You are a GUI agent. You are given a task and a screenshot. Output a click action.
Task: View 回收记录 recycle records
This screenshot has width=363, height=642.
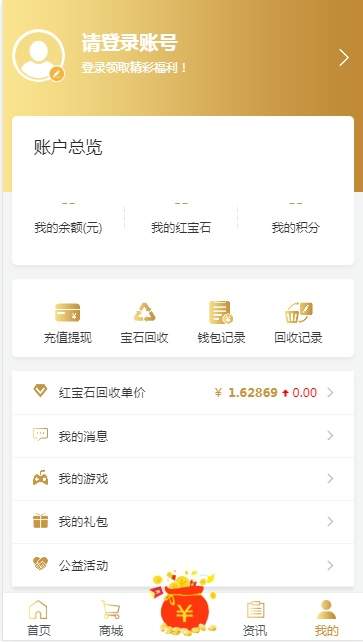pos(298,323)
